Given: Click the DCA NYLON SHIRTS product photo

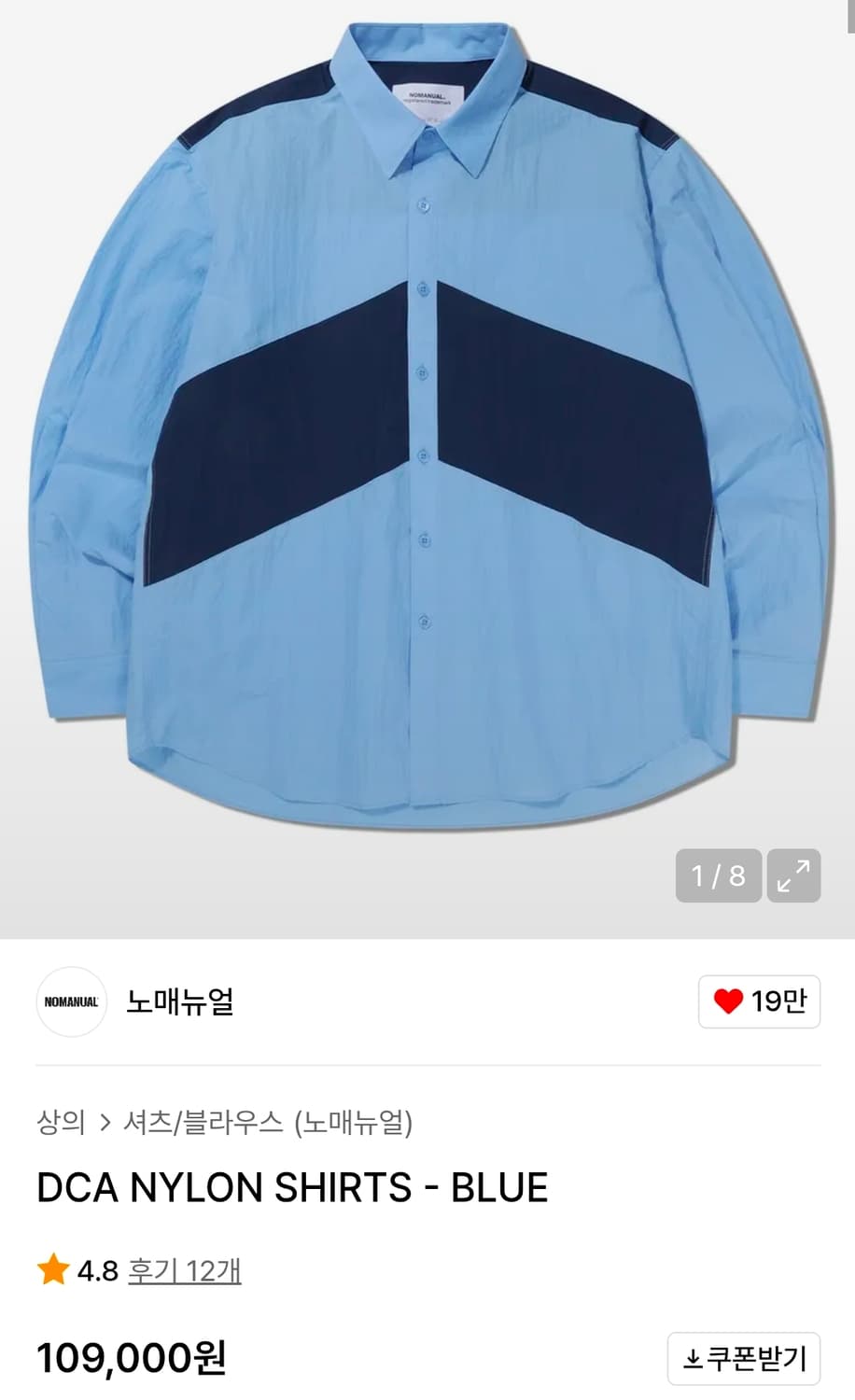Looking at the screenshot, I should (427, 439).
